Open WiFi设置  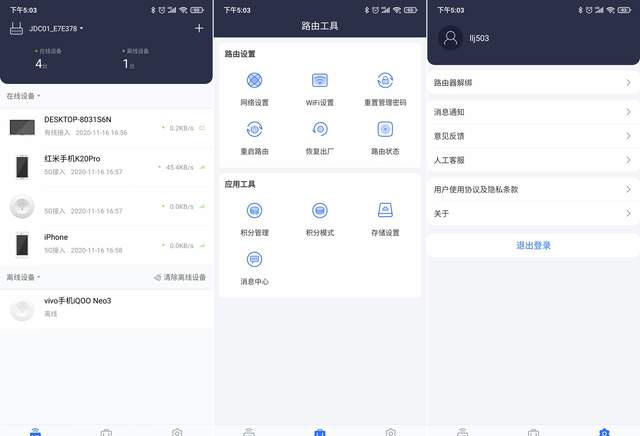[x=320, y=89]
